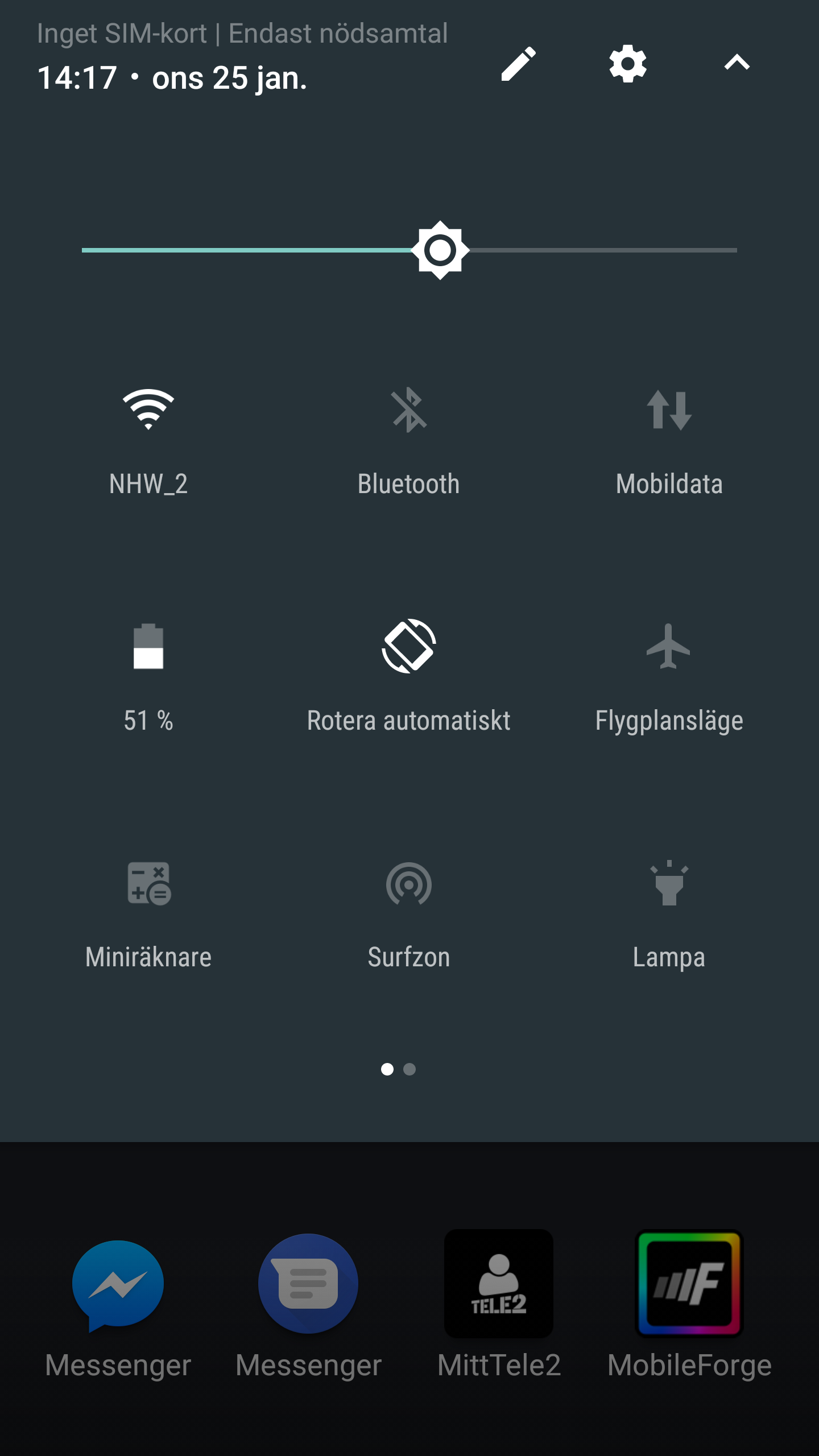Edit the quick settings tiles
The height and width of the screenshot is (1456, 819).
tap(518, 64)
